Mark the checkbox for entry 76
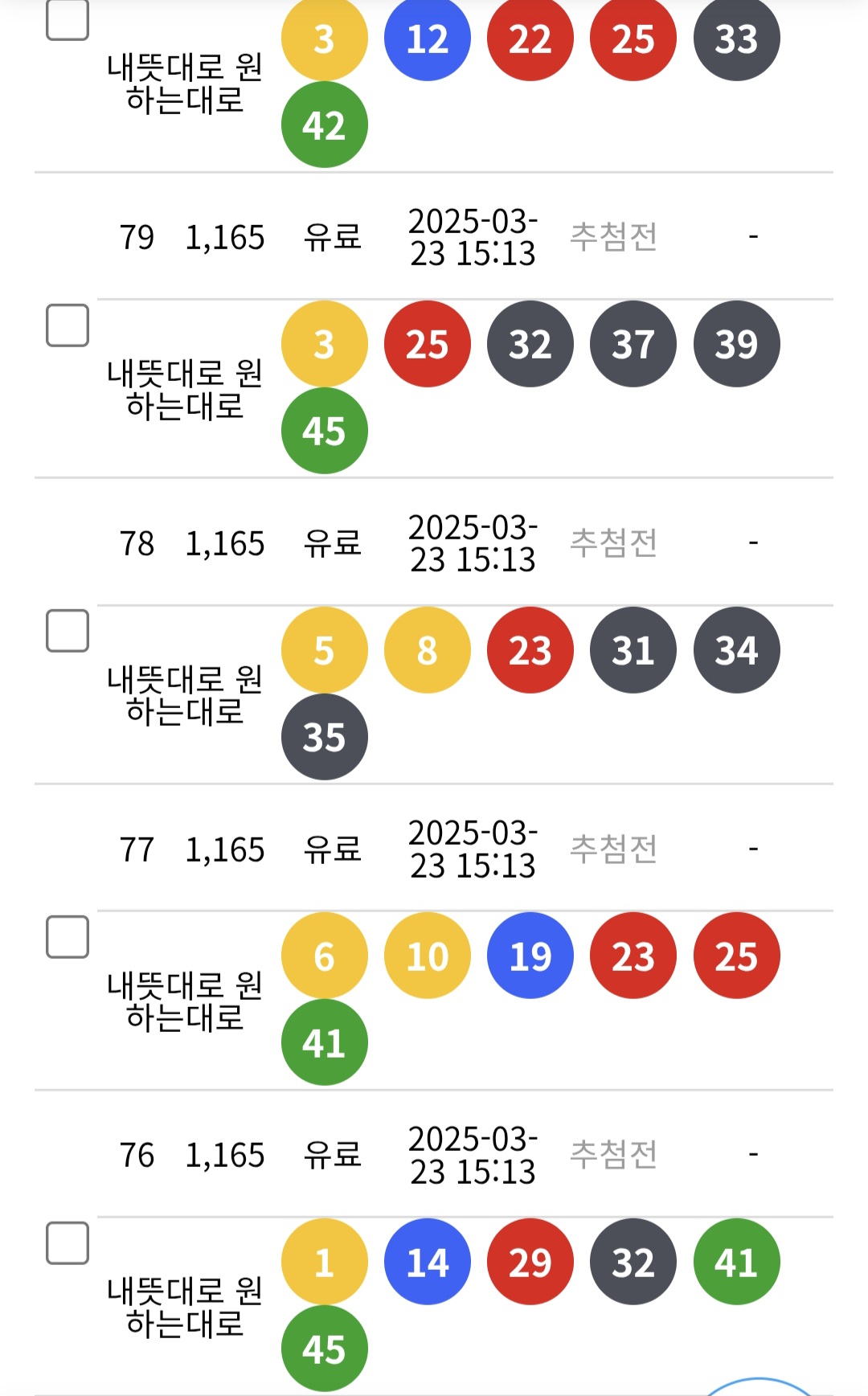The height and width of the screenshot is (1396, 868). pyautogui.click(x=68, y=1243)
